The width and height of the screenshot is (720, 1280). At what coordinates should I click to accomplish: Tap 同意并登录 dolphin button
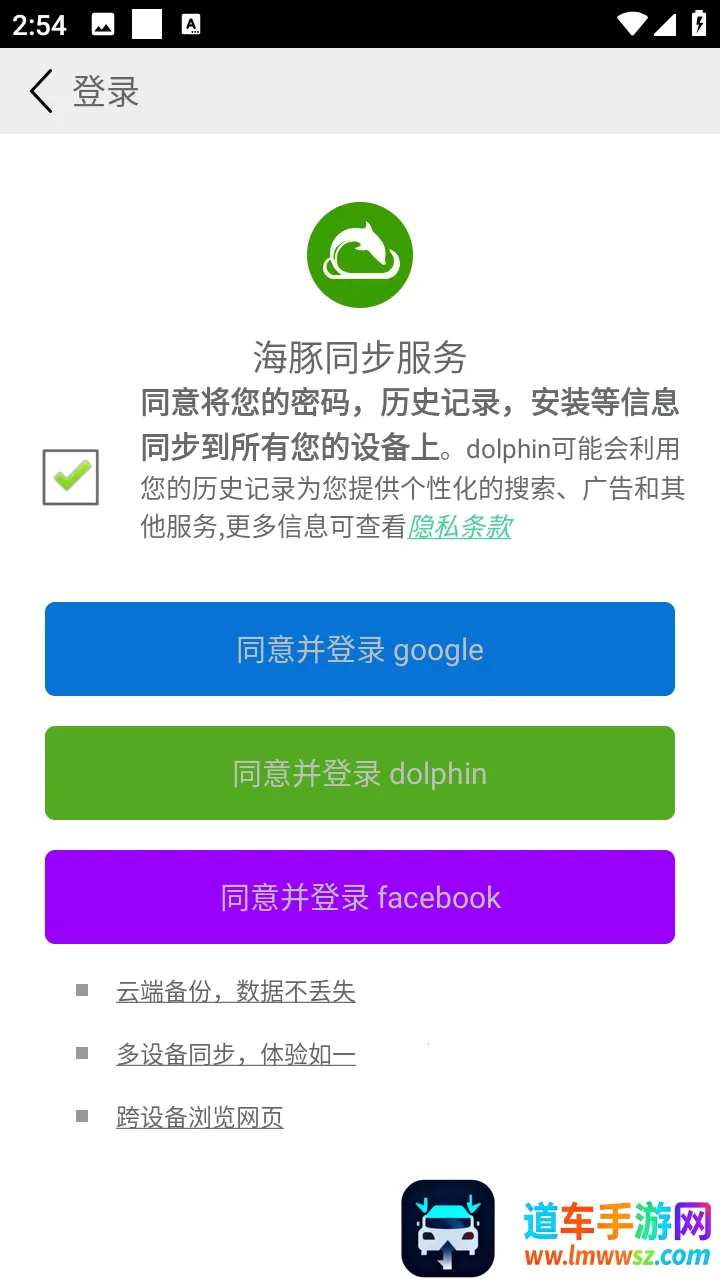click(x=360, y=773)
